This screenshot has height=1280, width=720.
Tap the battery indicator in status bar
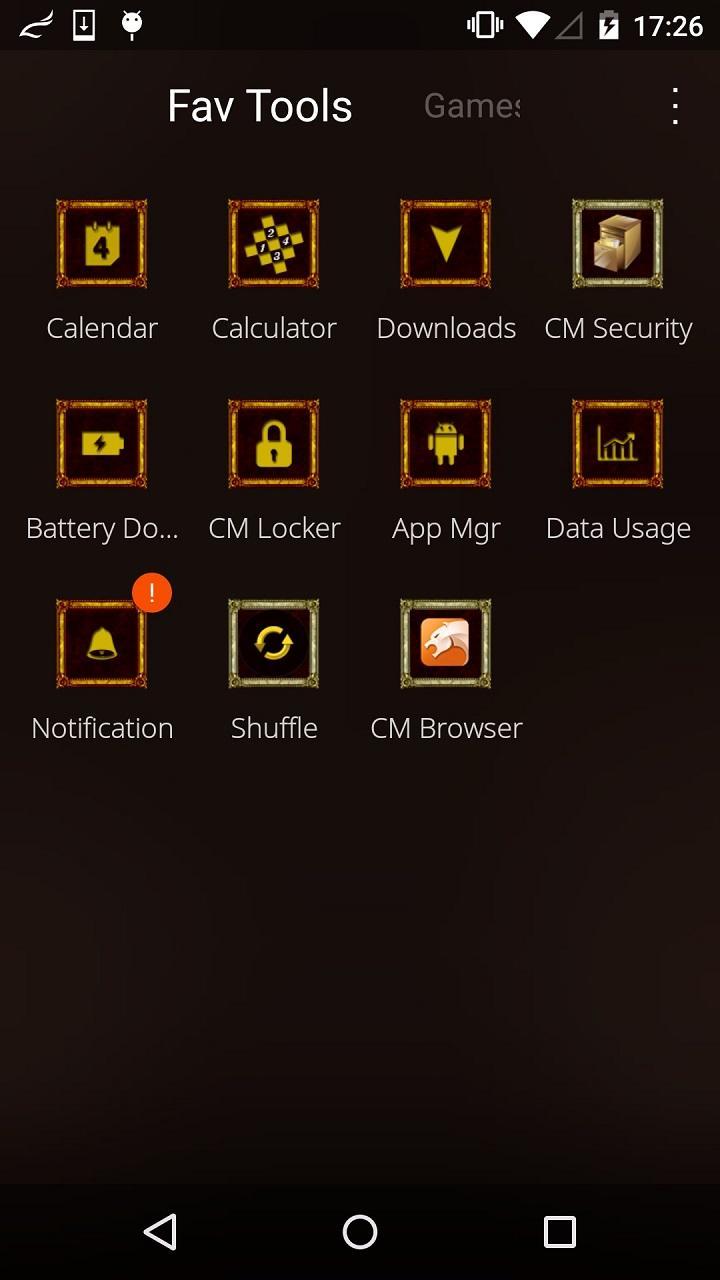(610, 25)
